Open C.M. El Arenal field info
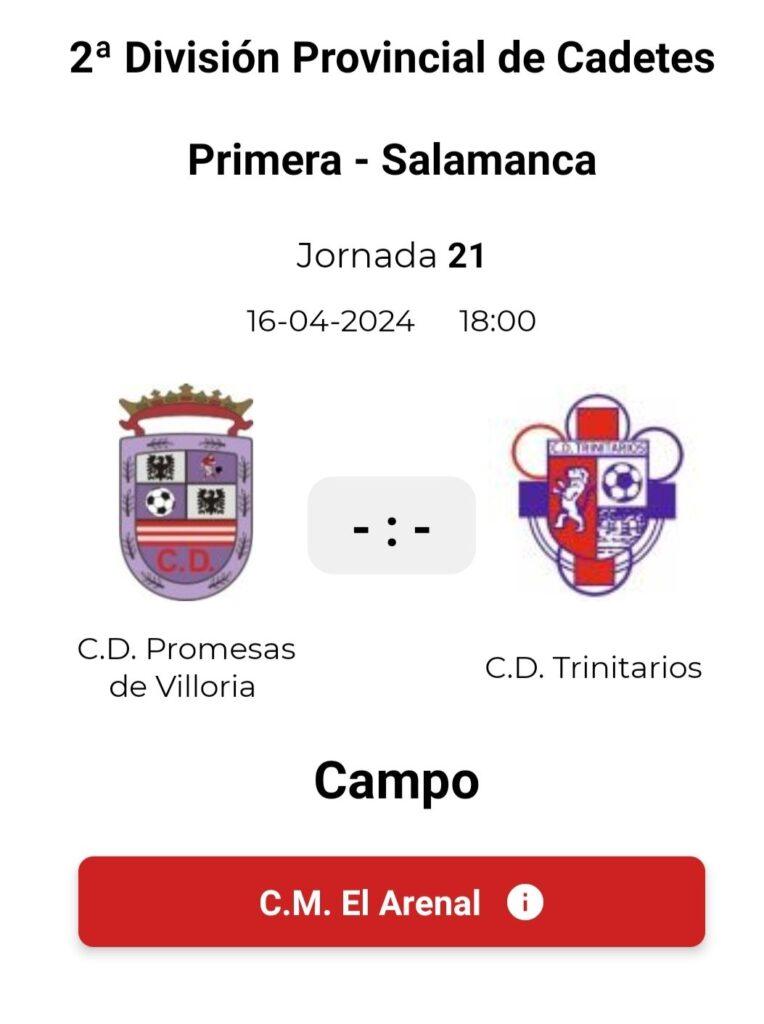The height and width of the screenshot is (1024, 764). coord(391,902)
